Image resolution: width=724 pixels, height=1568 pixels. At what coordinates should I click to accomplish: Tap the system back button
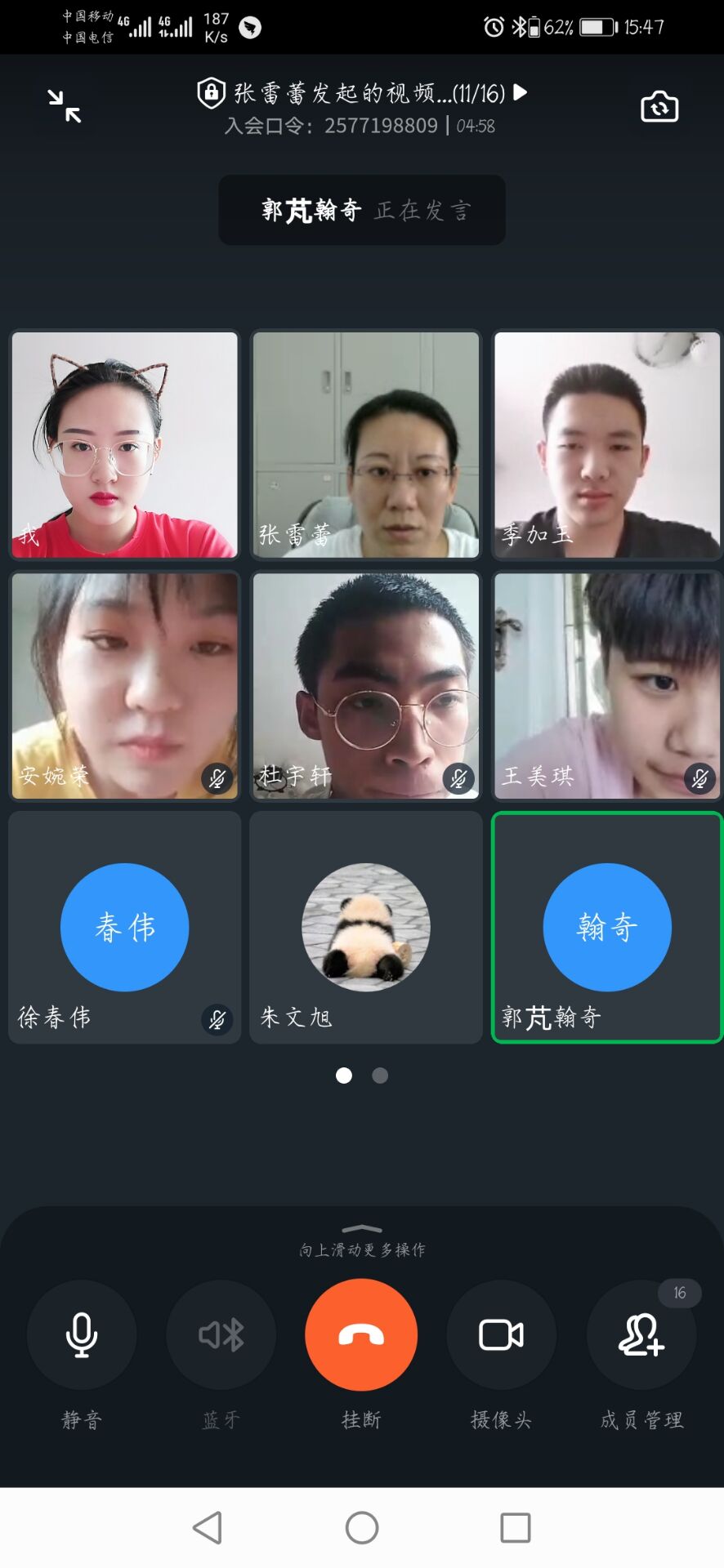pos(208,1527)
